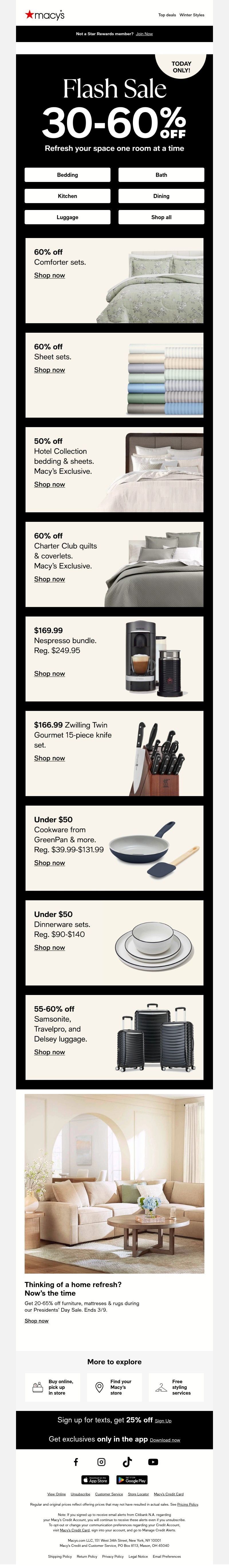Select the Bedding category button
The image size is (229, 1568).
68,175
